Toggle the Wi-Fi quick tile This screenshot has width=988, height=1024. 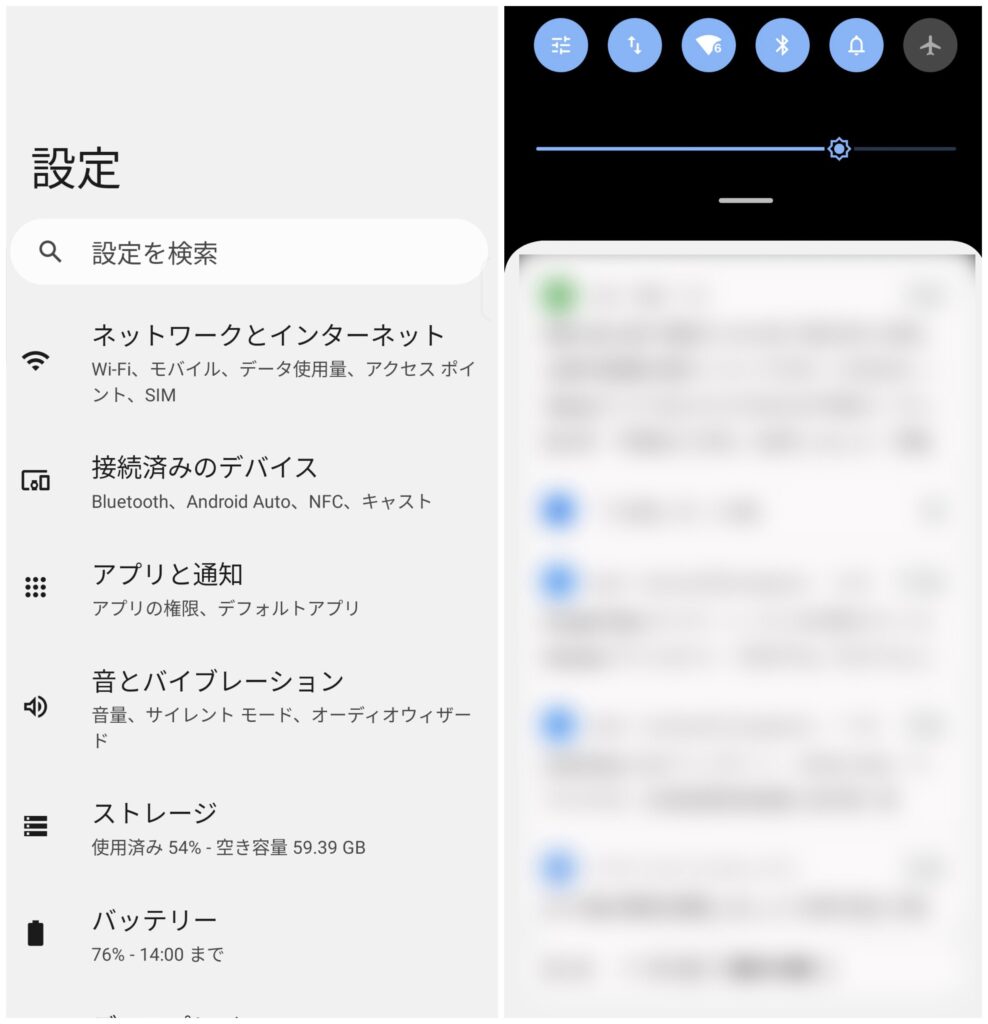point(709,45)
